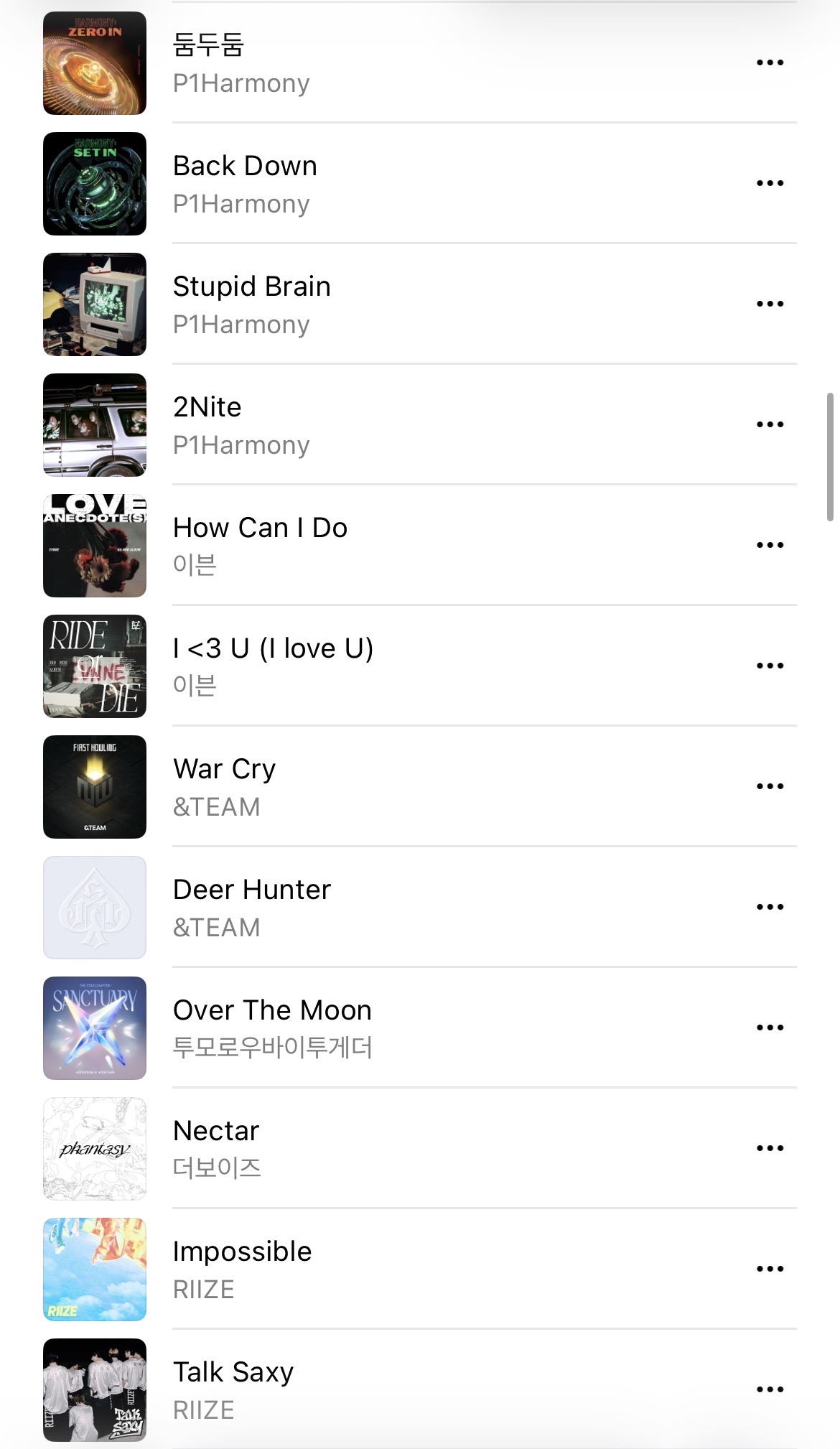
Task: Open more options for I <3 U
Action: (770, 666)
